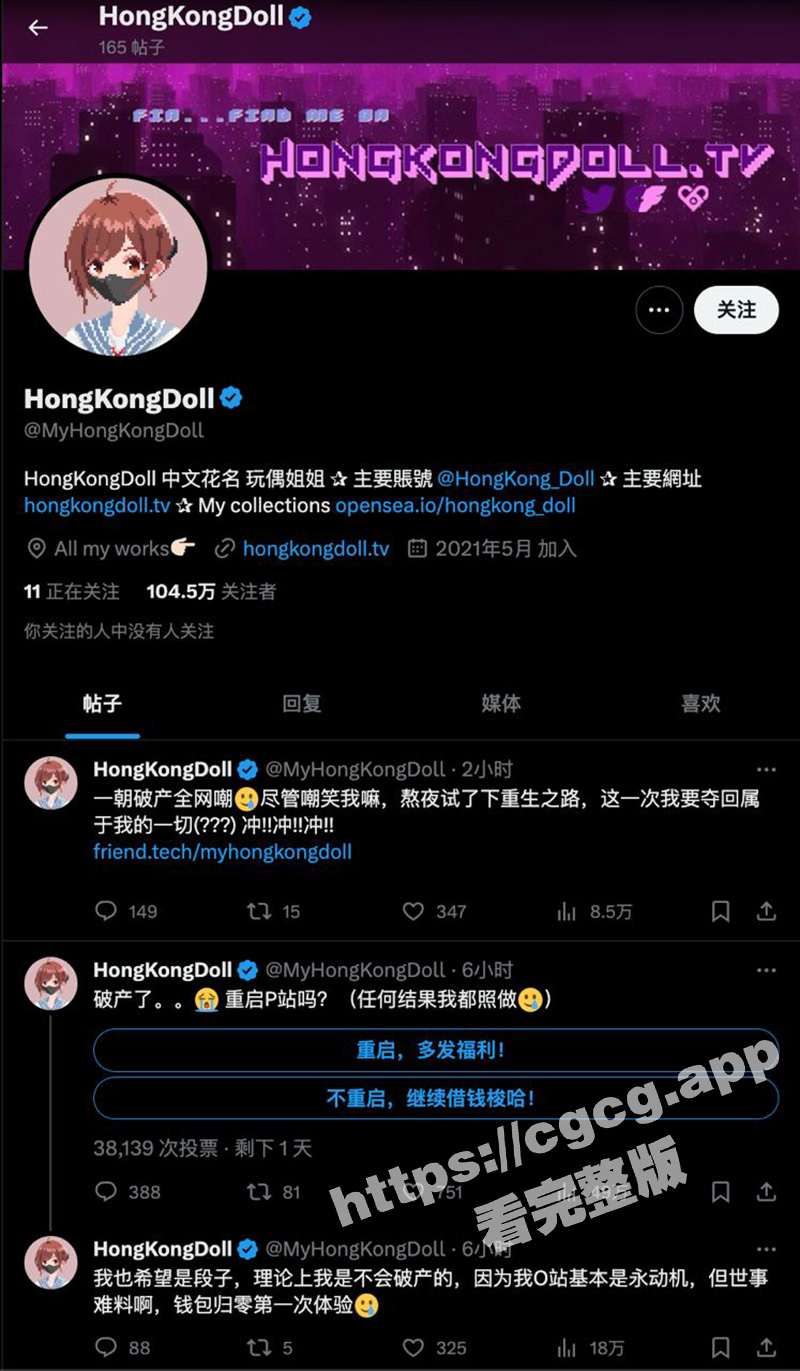This screenshot has height=1371, width=800.
Task: View the 104.5万 关注者 followers list
Action: pos(211,592)
